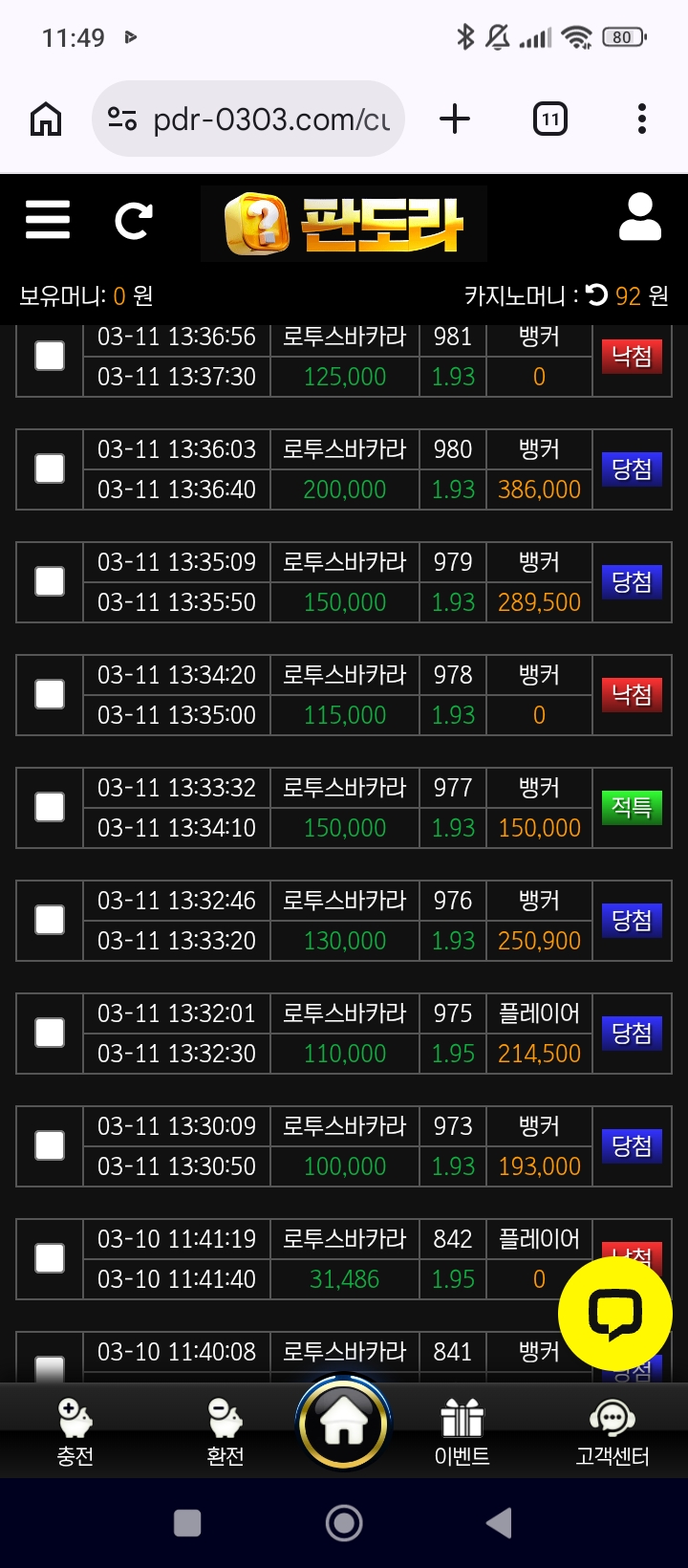Go to the 환전 withdrawal tab
Image resolution: width=688 pixels, height=1568 pixels.
click(x=226, y=1431)
